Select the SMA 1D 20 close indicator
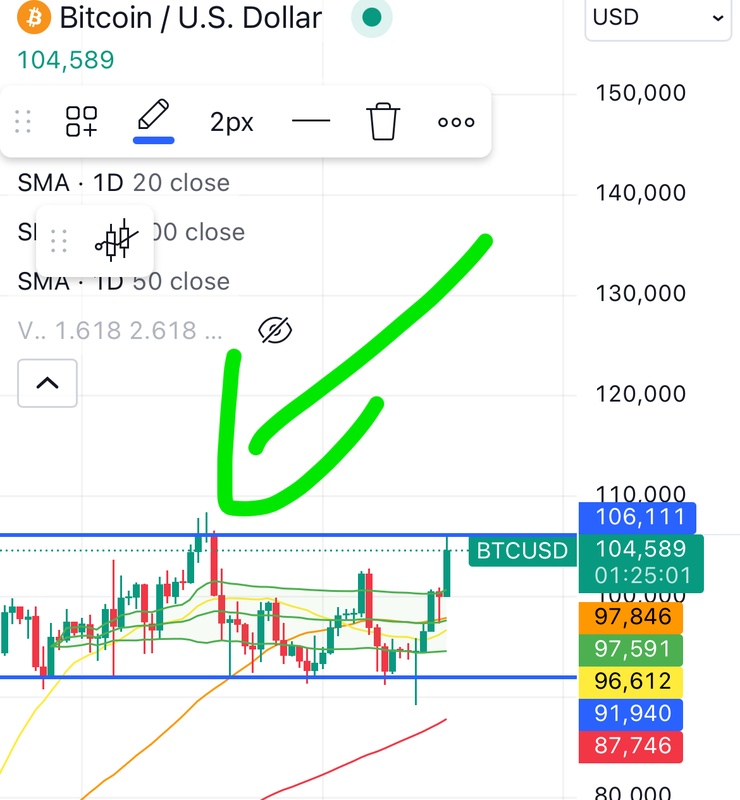740x800 pixels. coord(124,183)
